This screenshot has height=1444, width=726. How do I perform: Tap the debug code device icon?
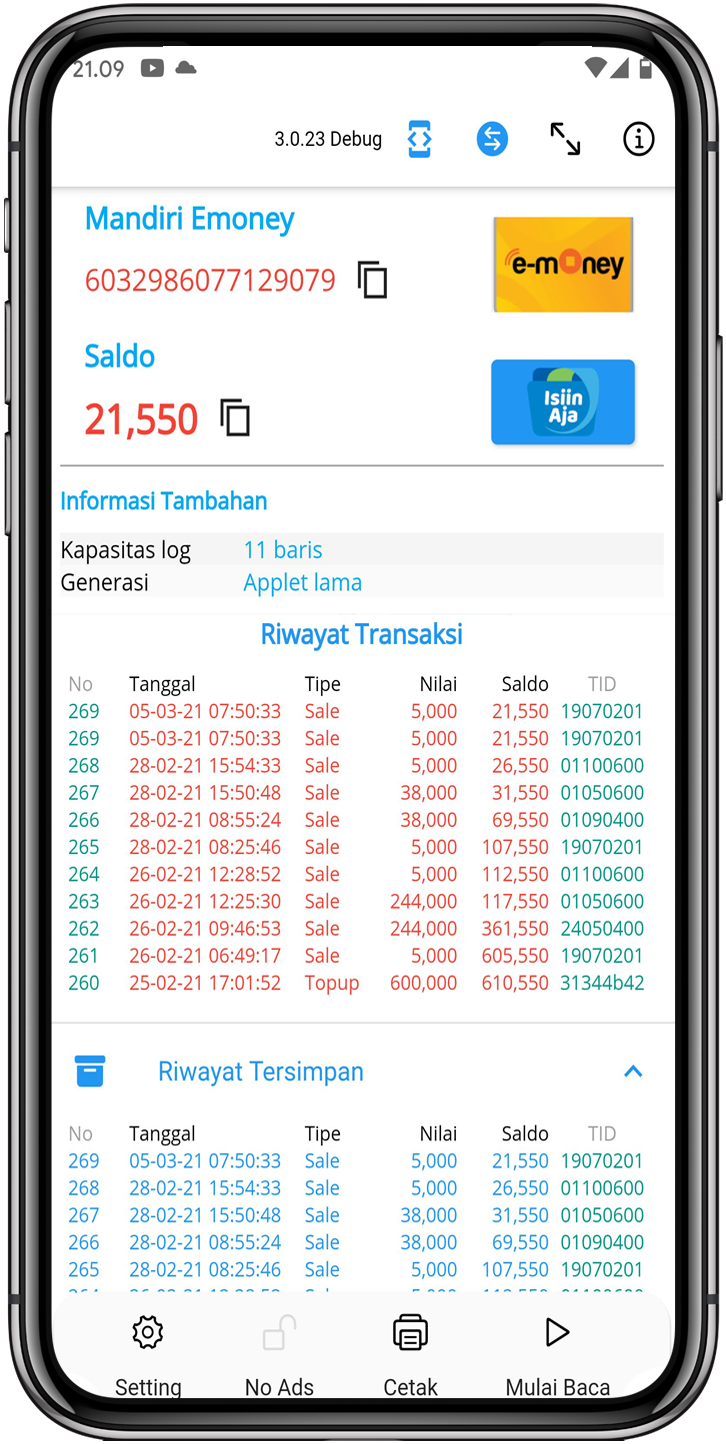click(x=420, y=139)
